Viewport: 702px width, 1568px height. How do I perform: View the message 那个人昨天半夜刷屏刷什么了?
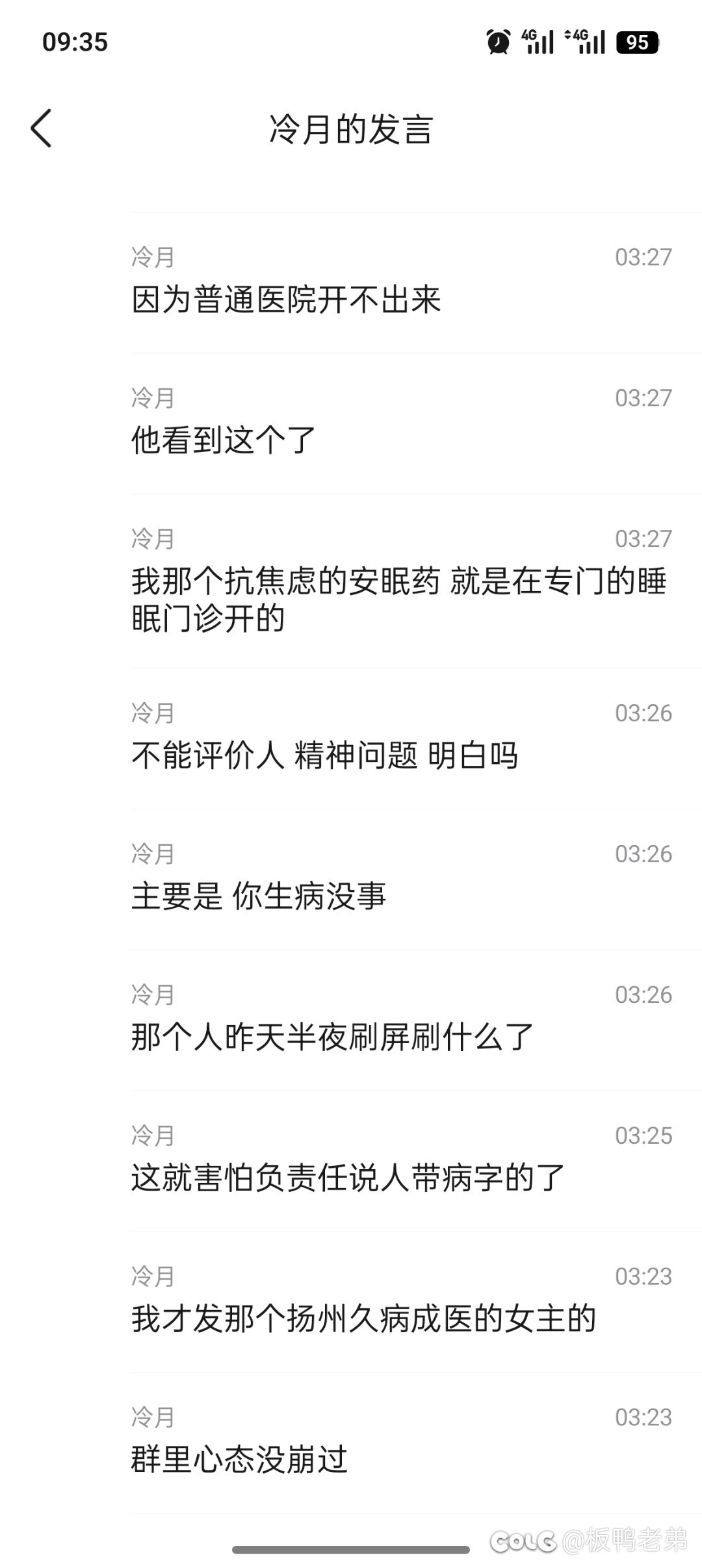[x=332, y=1037]
